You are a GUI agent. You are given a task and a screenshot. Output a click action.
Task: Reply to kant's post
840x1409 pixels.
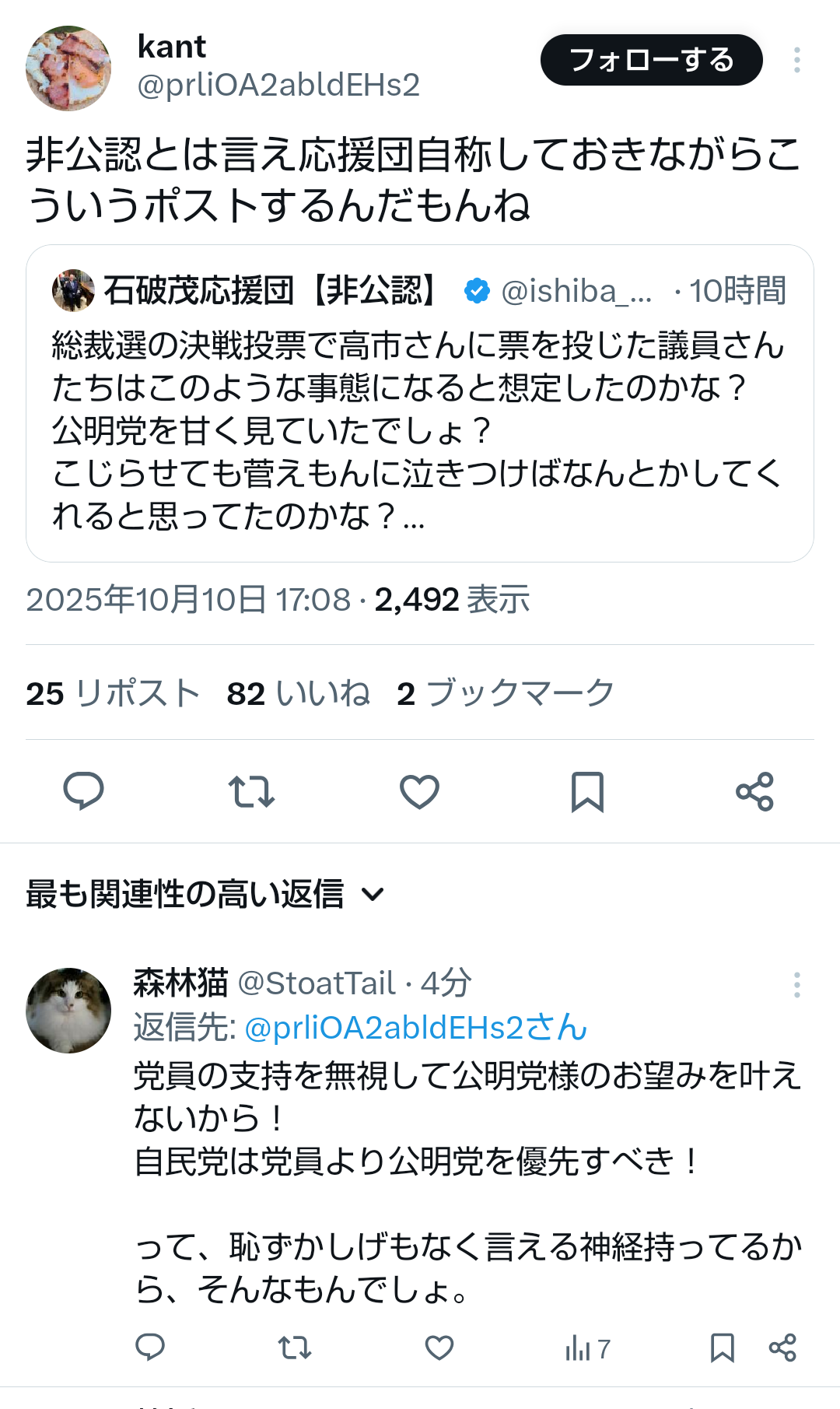(83, 791)
